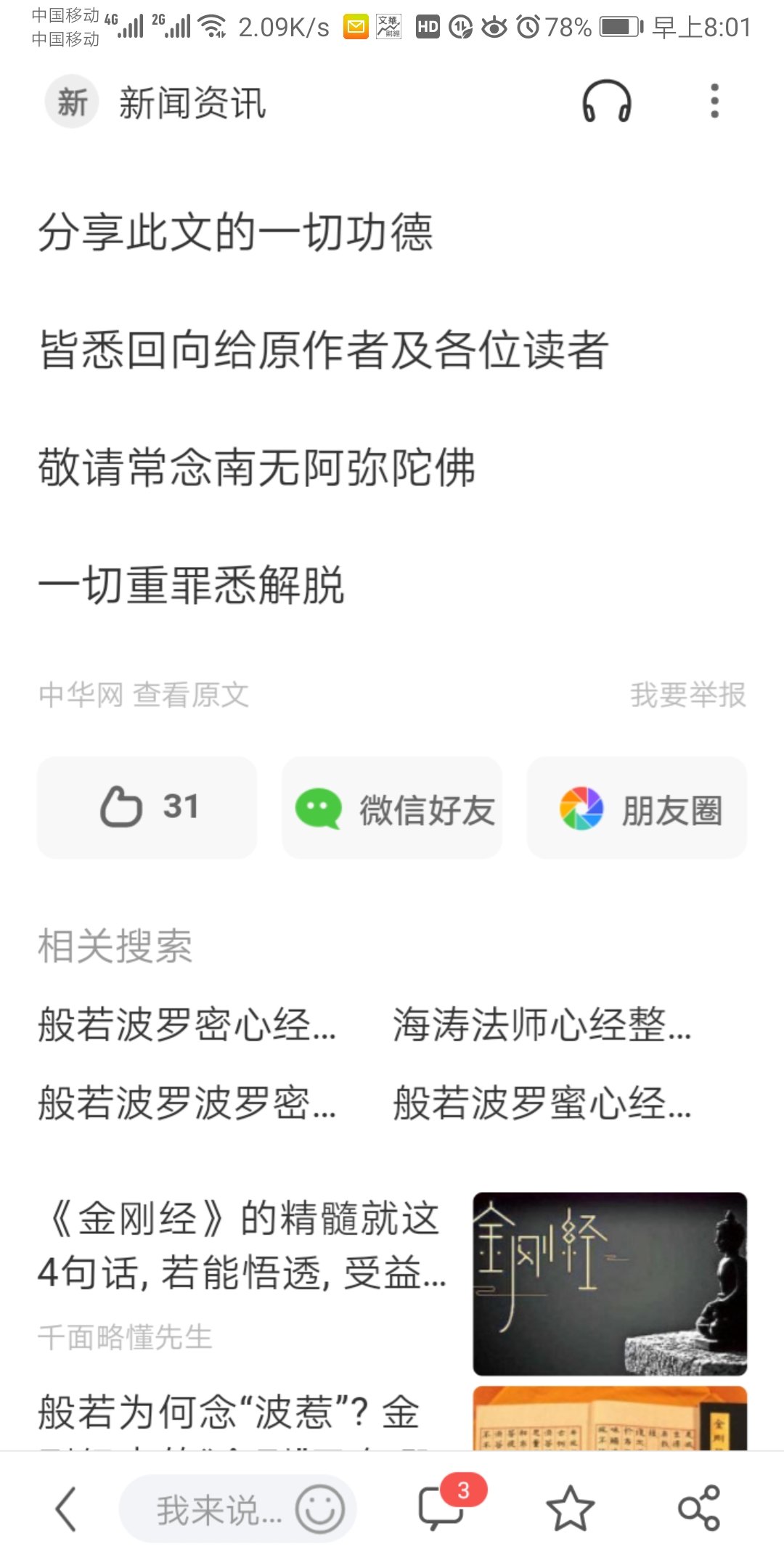Search 般若波罗蜜心经 related term
Image resolution: width=784 pixels, height=1568 pixels.
pos(542,1103)
